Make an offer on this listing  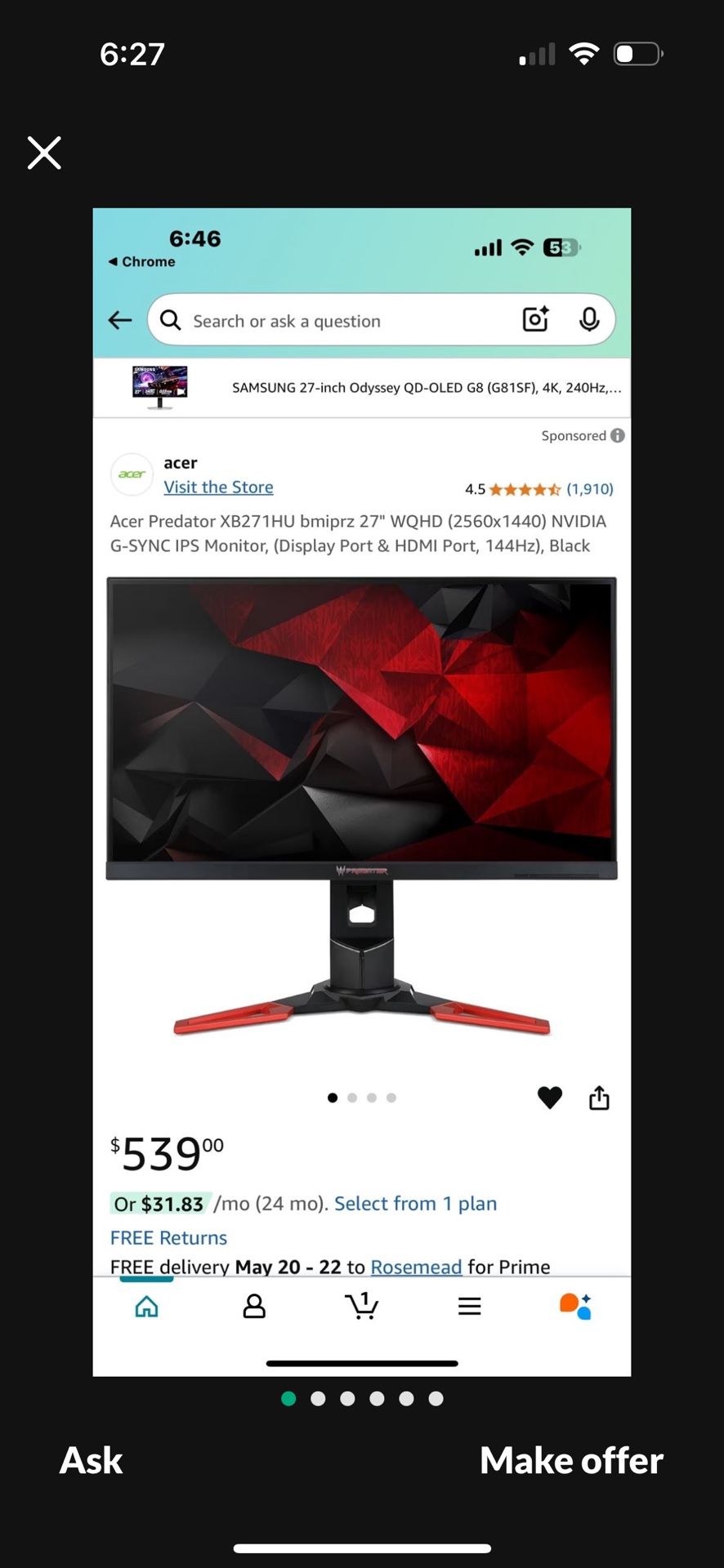[x=571, y=1461]
